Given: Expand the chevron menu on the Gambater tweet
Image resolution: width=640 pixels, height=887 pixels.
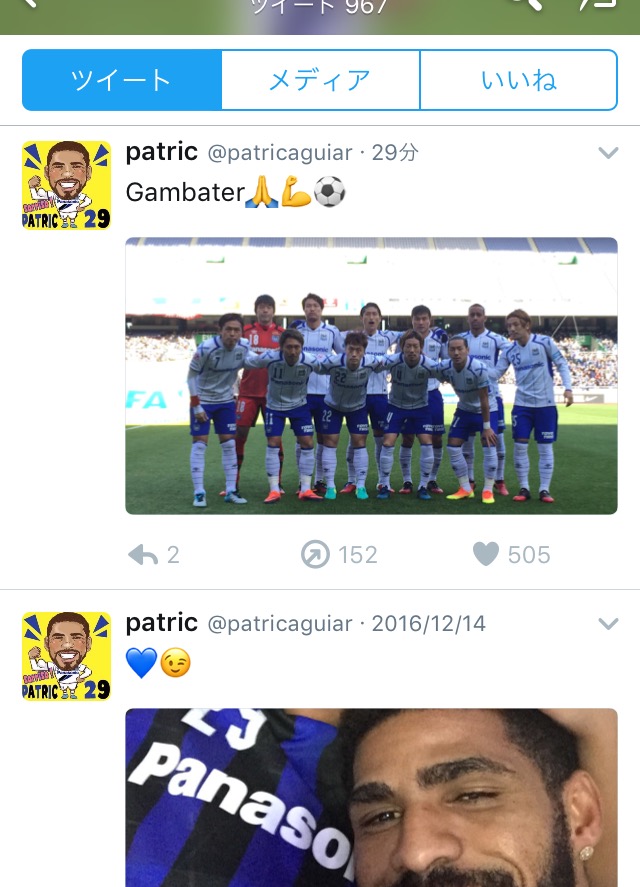Looking at the screenshot, I should point(607,153).
